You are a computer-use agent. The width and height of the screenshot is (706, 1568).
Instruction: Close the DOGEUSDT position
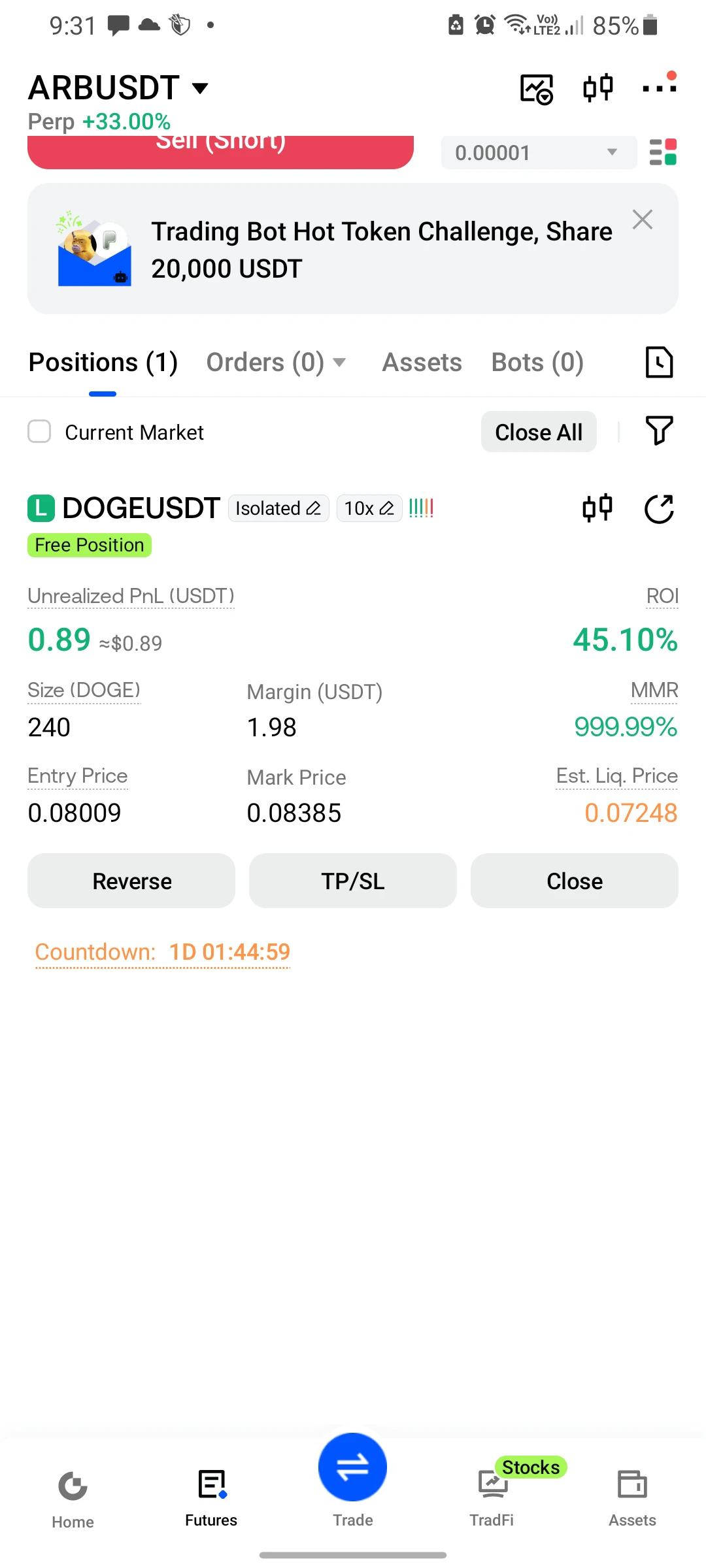[x=575, y=881]
